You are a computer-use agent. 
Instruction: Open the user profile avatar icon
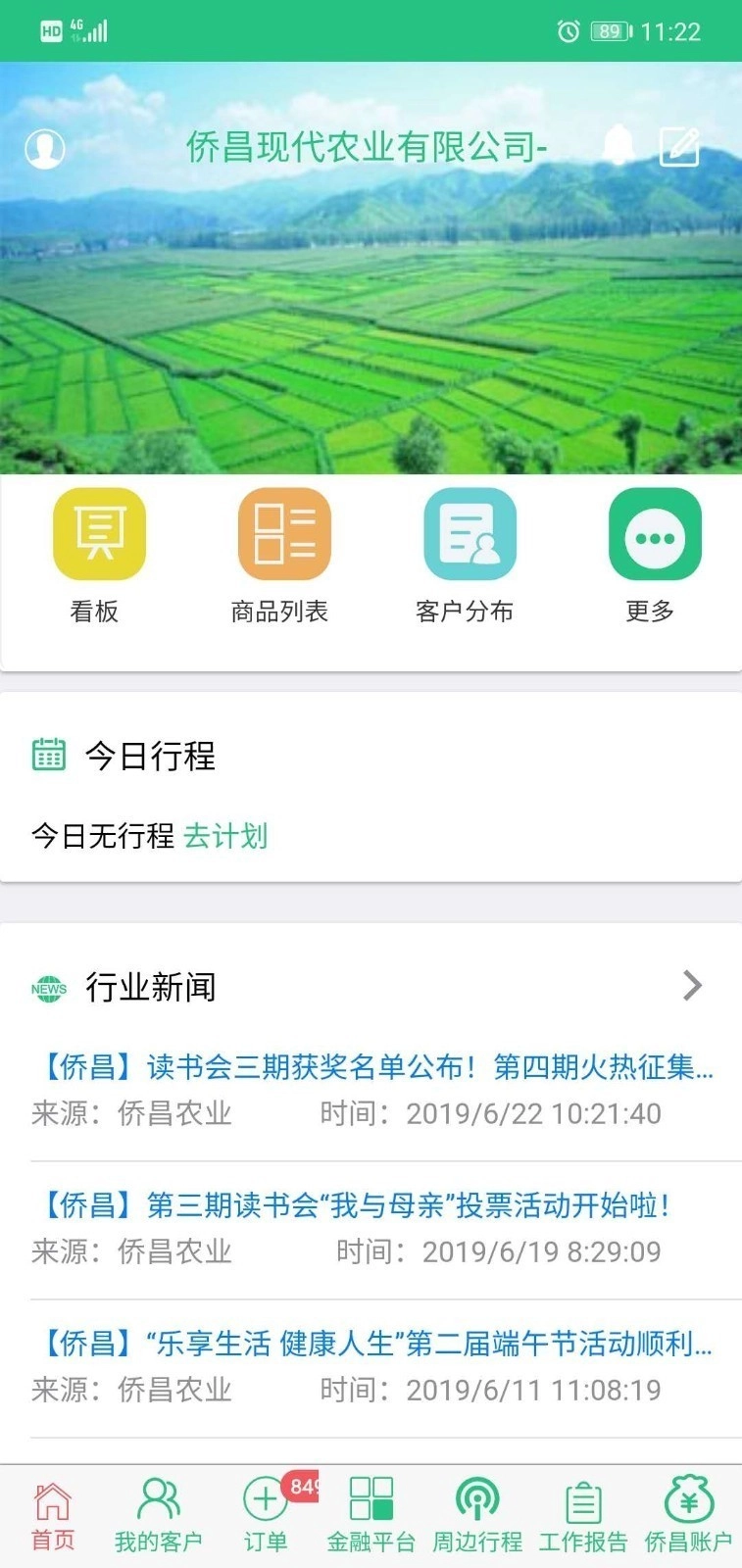45,147
